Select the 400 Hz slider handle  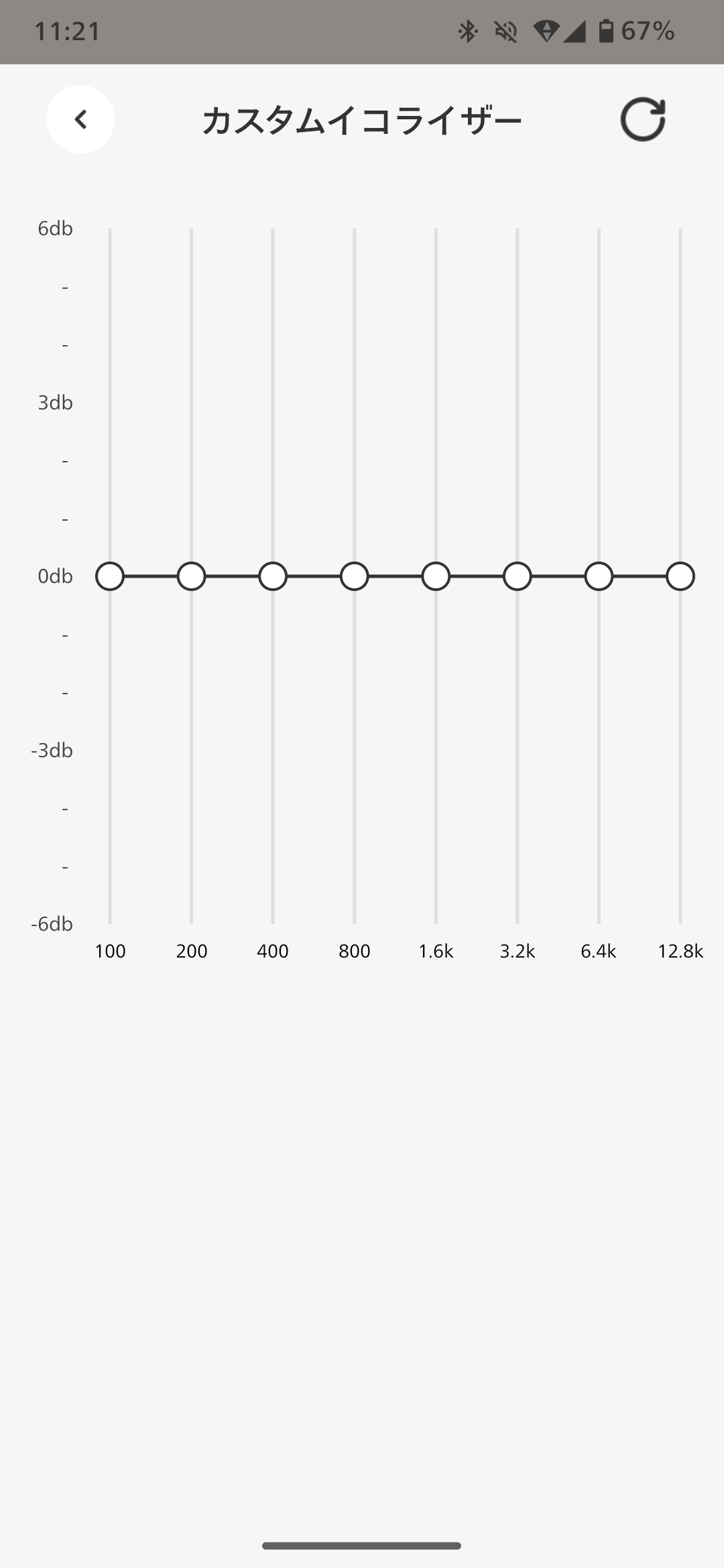(273, 576)
